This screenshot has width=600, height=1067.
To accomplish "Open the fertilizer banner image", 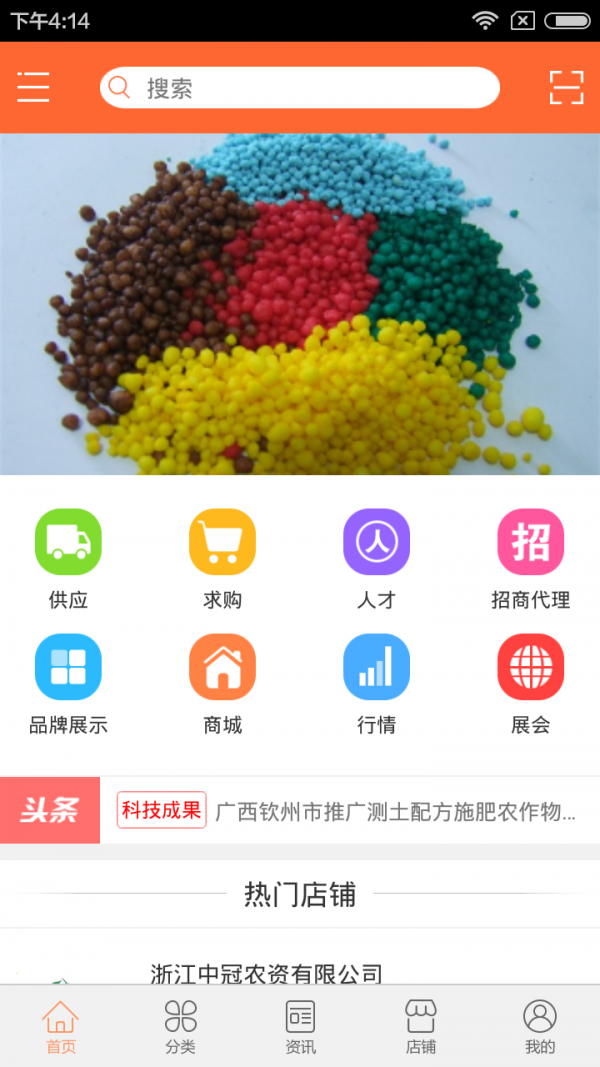I will point(300,304).
